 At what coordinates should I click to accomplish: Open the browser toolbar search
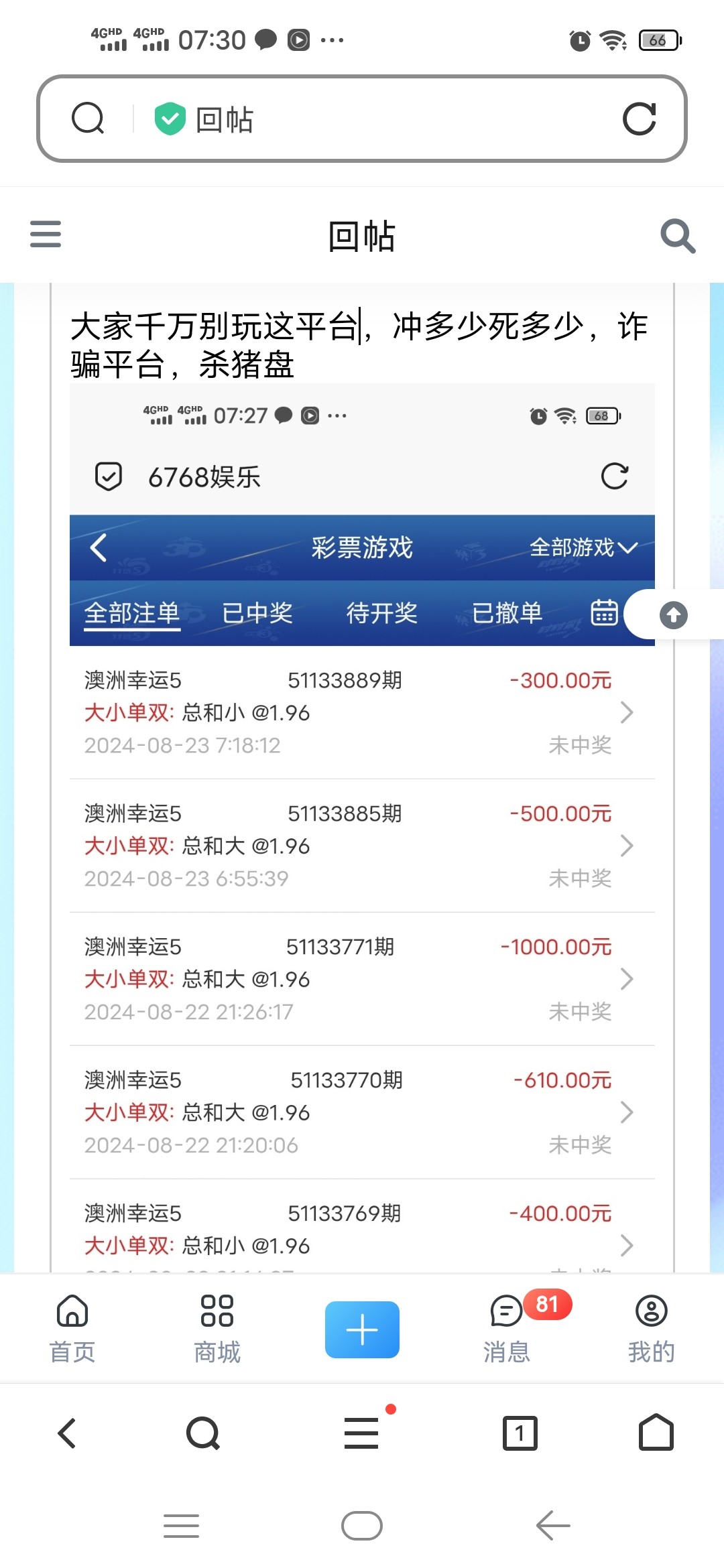(203, 1433)
